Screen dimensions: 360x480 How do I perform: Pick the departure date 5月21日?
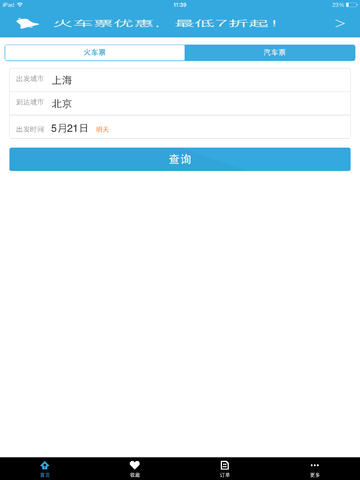(x=180, y=127)
